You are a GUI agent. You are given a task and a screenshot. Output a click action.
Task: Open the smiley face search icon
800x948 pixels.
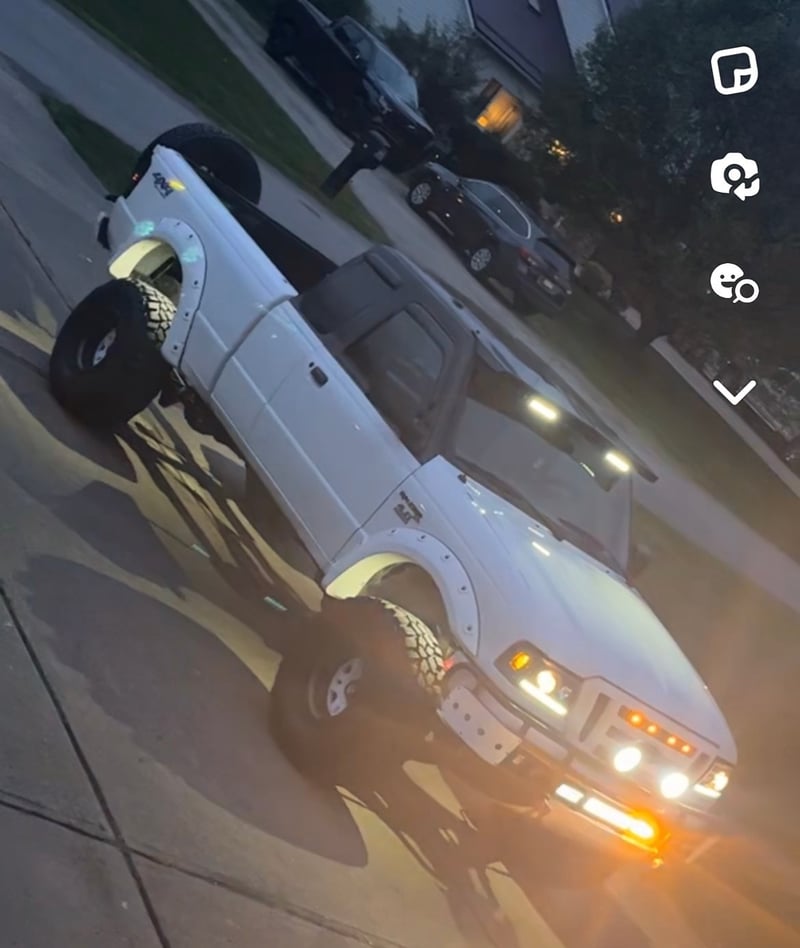(734, 283)
